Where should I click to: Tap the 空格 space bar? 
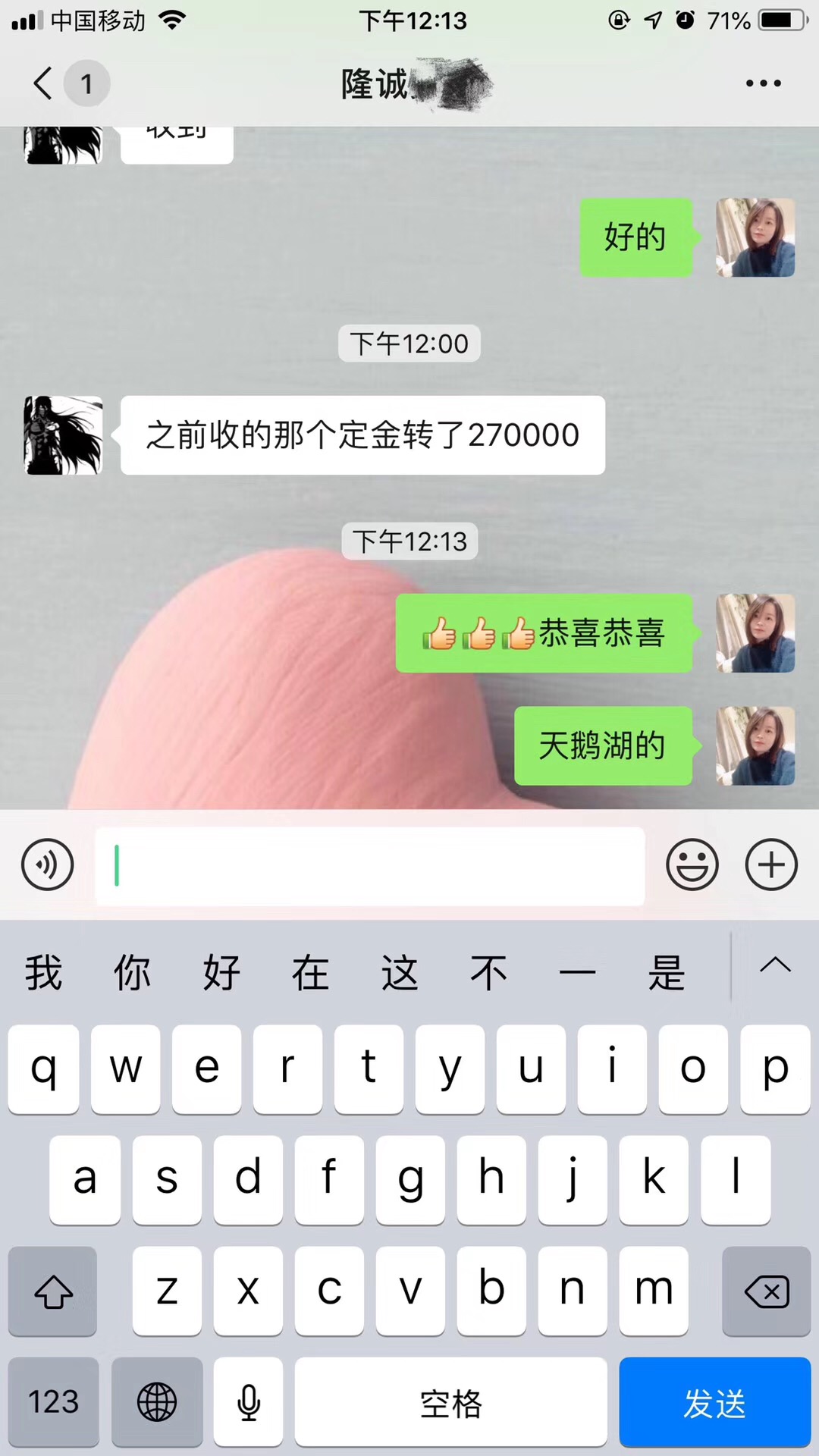click(451, 1403)
